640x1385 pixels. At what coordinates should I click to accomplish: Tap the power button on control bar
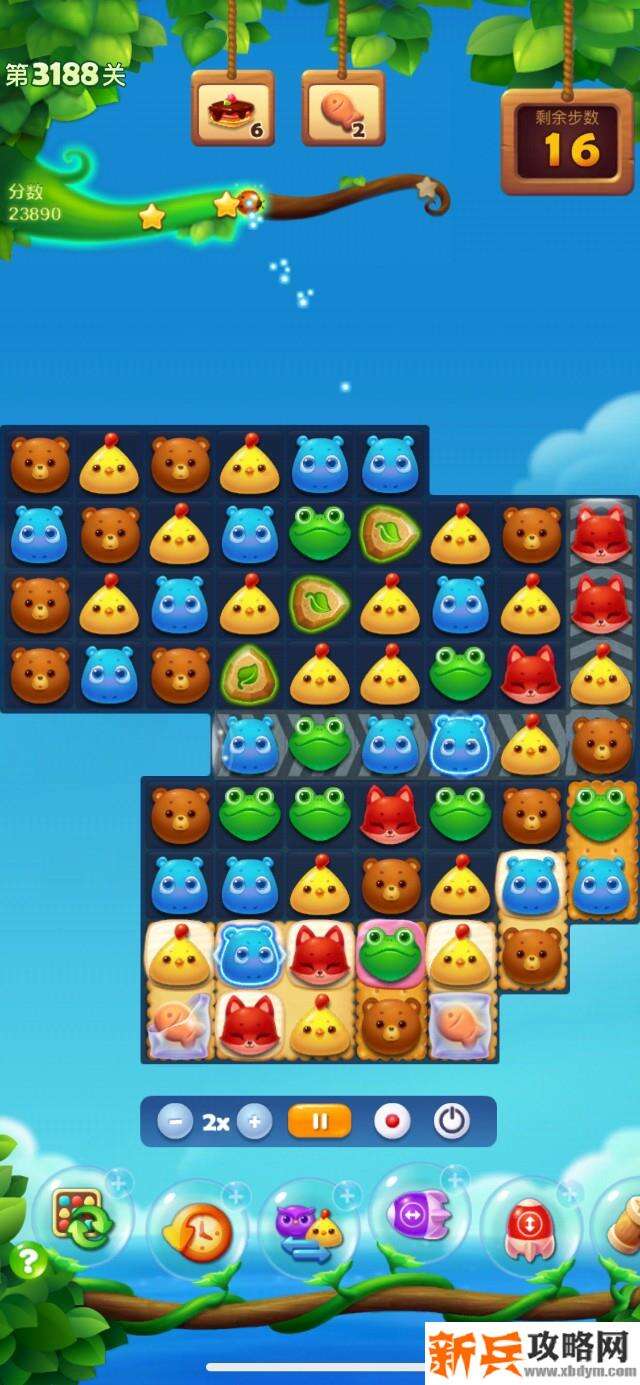[x=452, y=1122]
